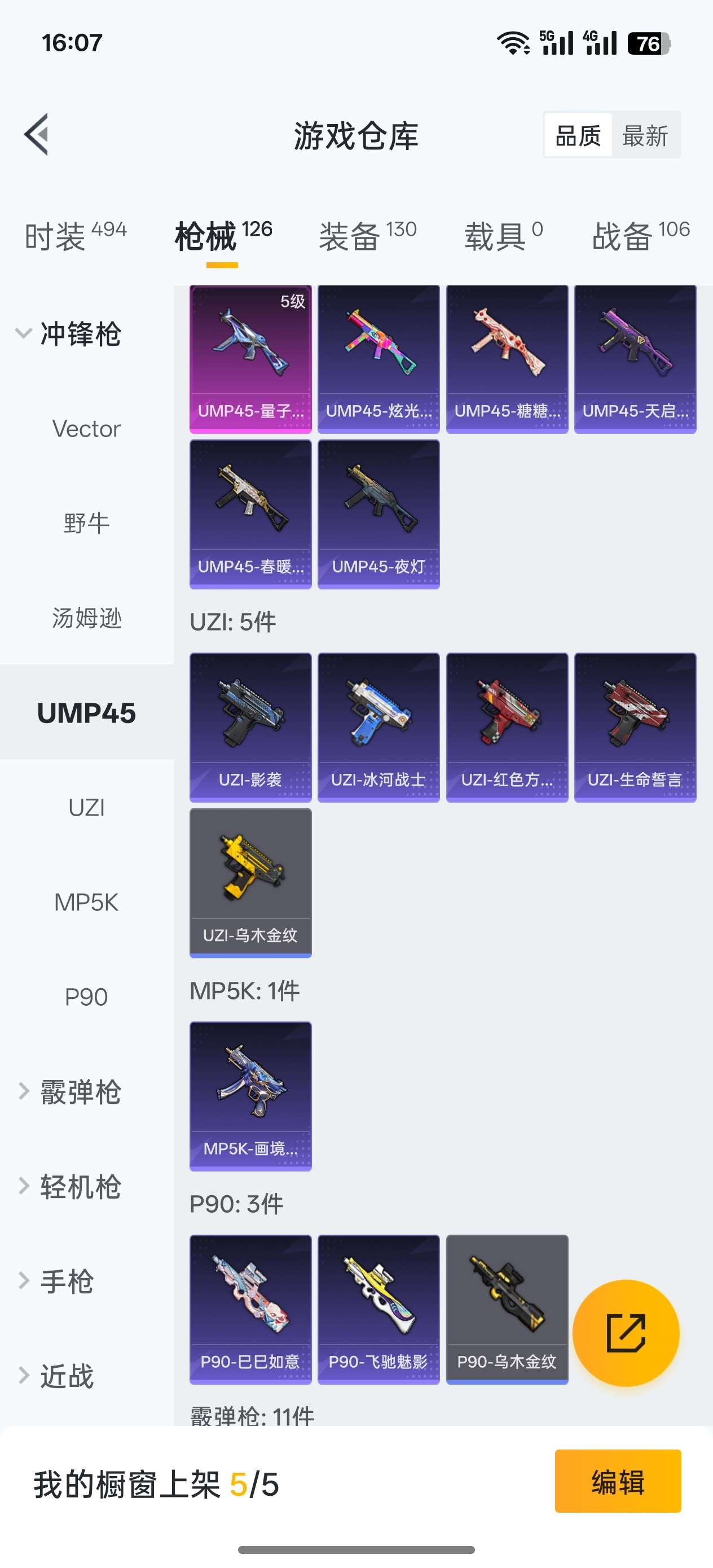Switch to the 时装 tab
Viewport: 713px width, 1568px height.
click(x=75, y=236)
